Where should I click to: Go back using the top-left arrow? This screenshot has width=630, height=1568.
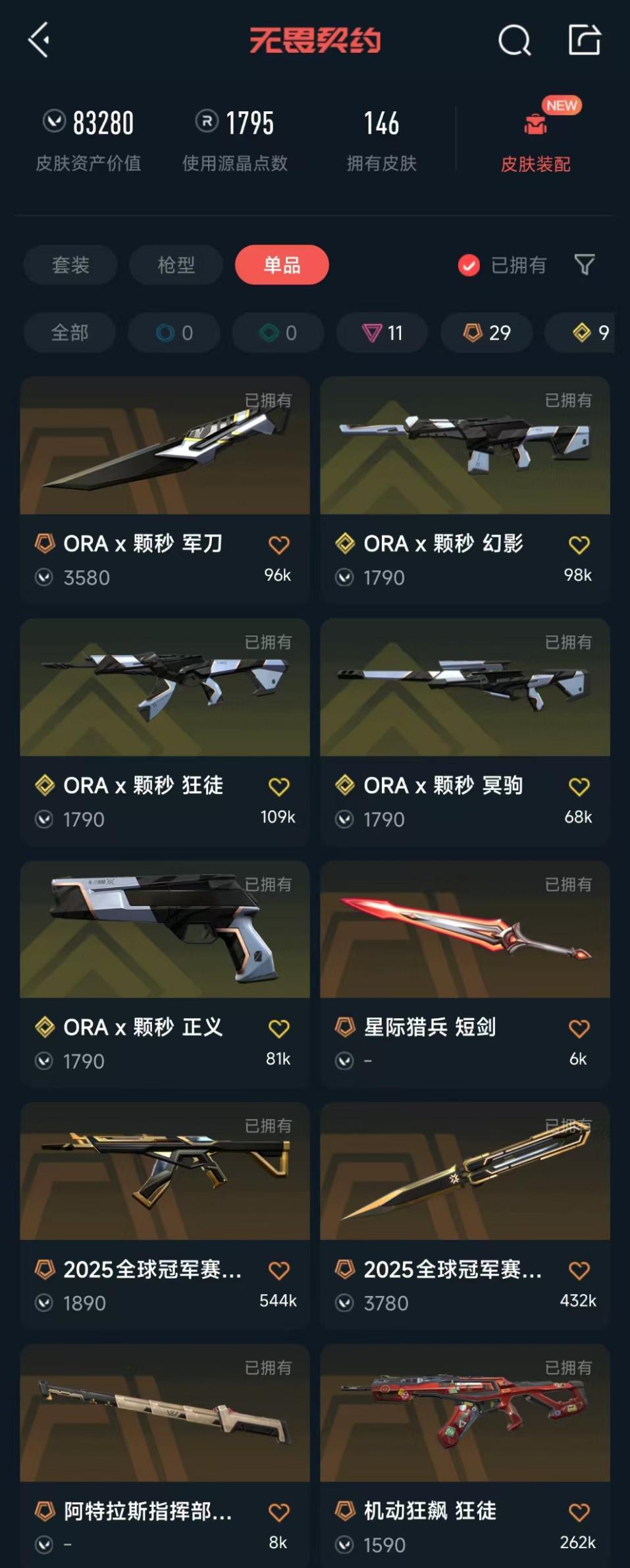tap(39, 40)
